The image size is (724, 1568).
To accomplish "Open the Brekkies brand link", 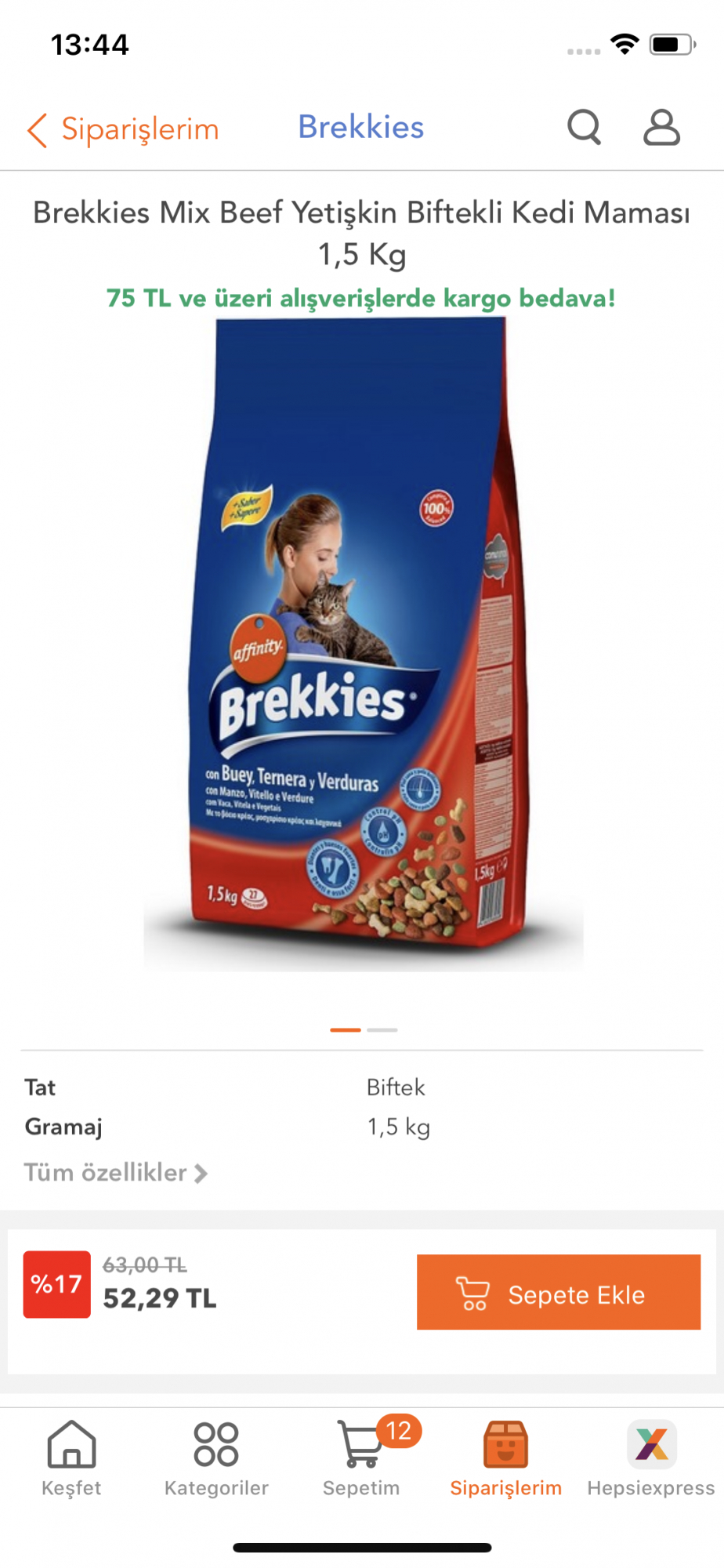I will click(x=361, y=127).
